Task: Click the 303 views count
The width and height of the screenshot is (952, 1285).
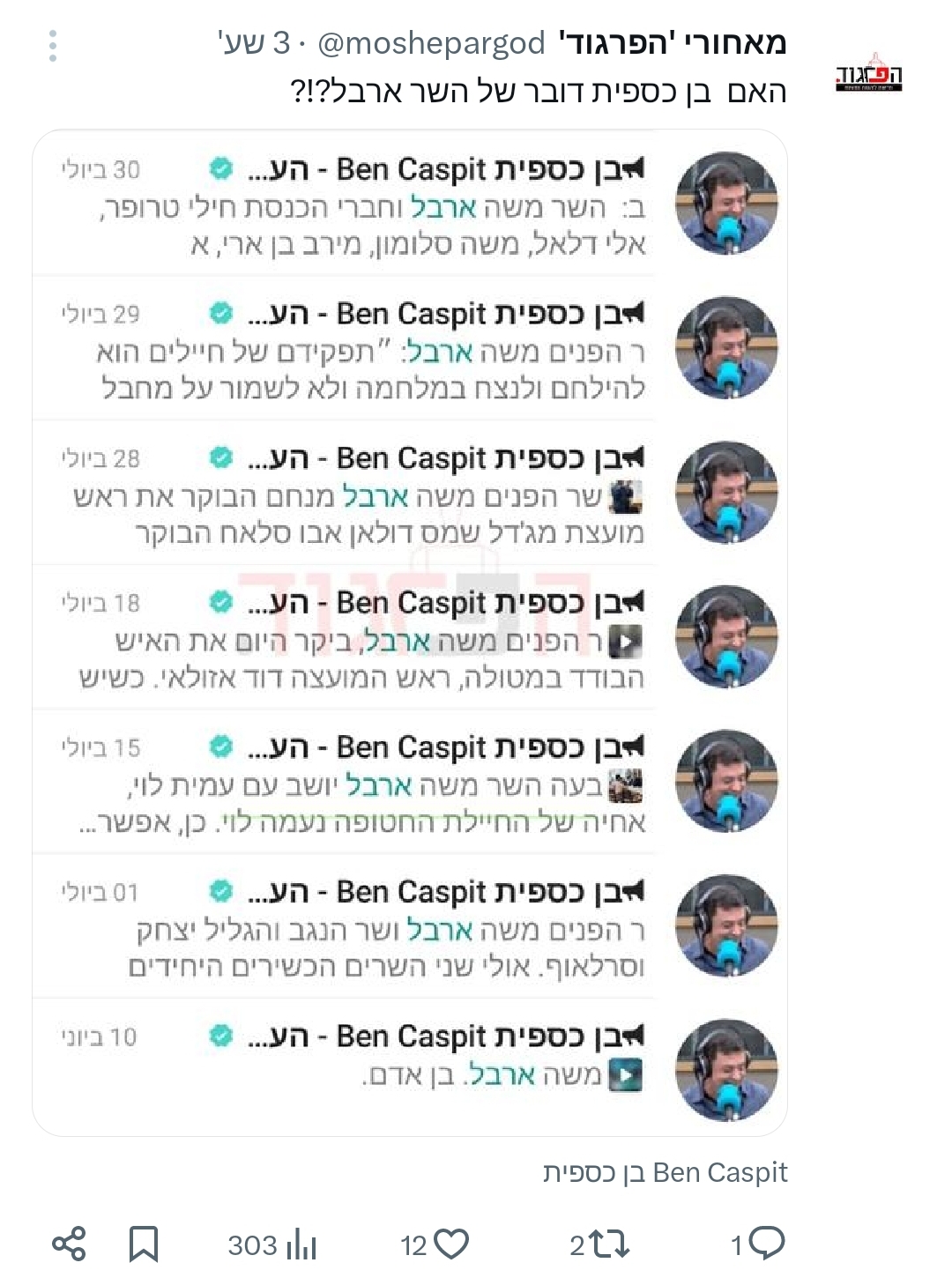Action: (x=252, y=1244)
